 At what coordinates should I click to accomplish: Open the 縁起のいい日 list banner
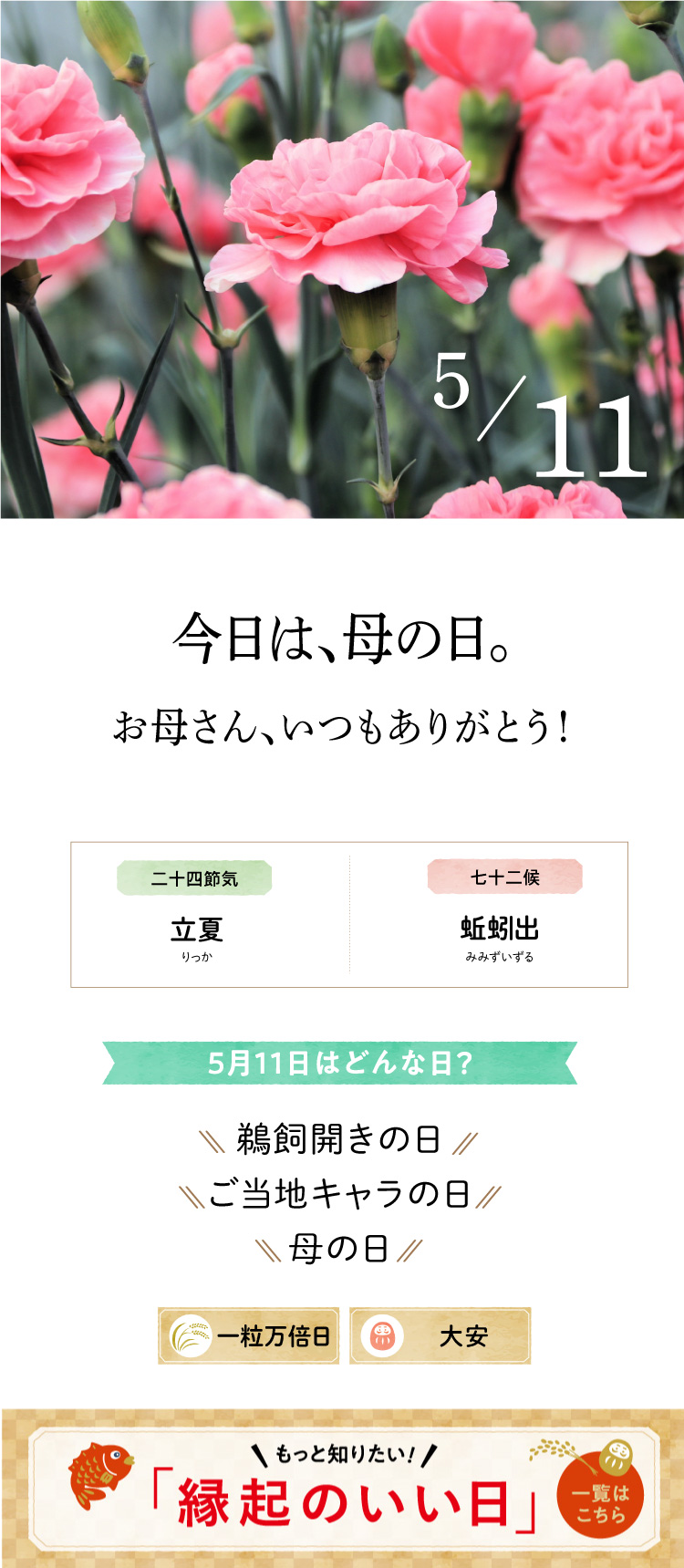(342, 1489)
